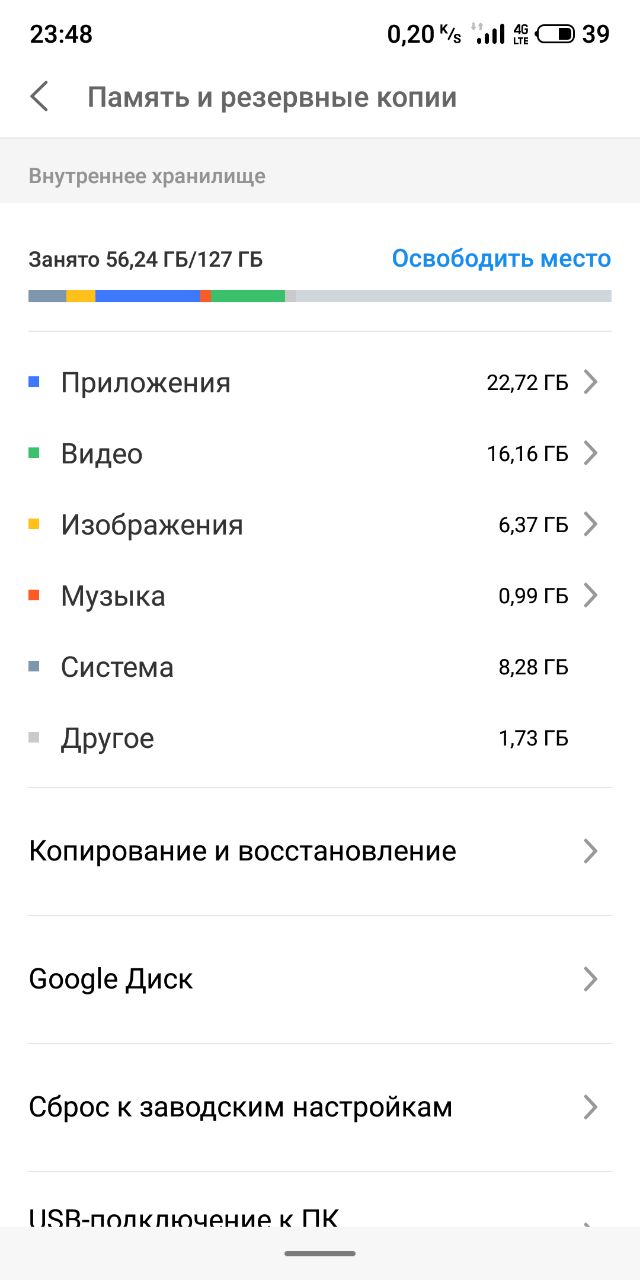The height and width of the screenshot is (1280, 640).
Task: View the Изображения storage usage
Action: pos(320,524)
